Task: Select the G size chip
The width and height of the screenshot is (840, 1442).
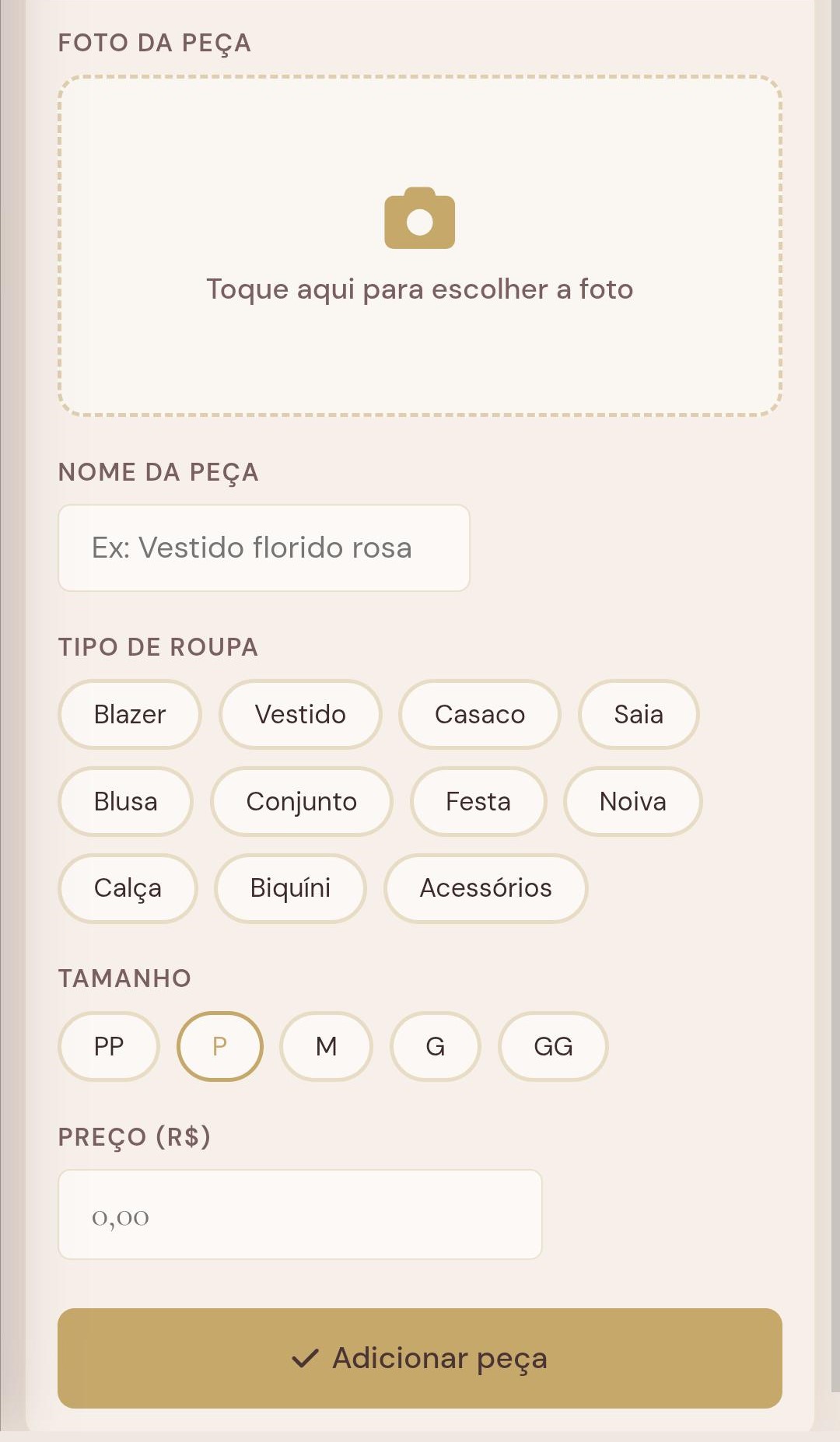Action: coord(435,1046)
